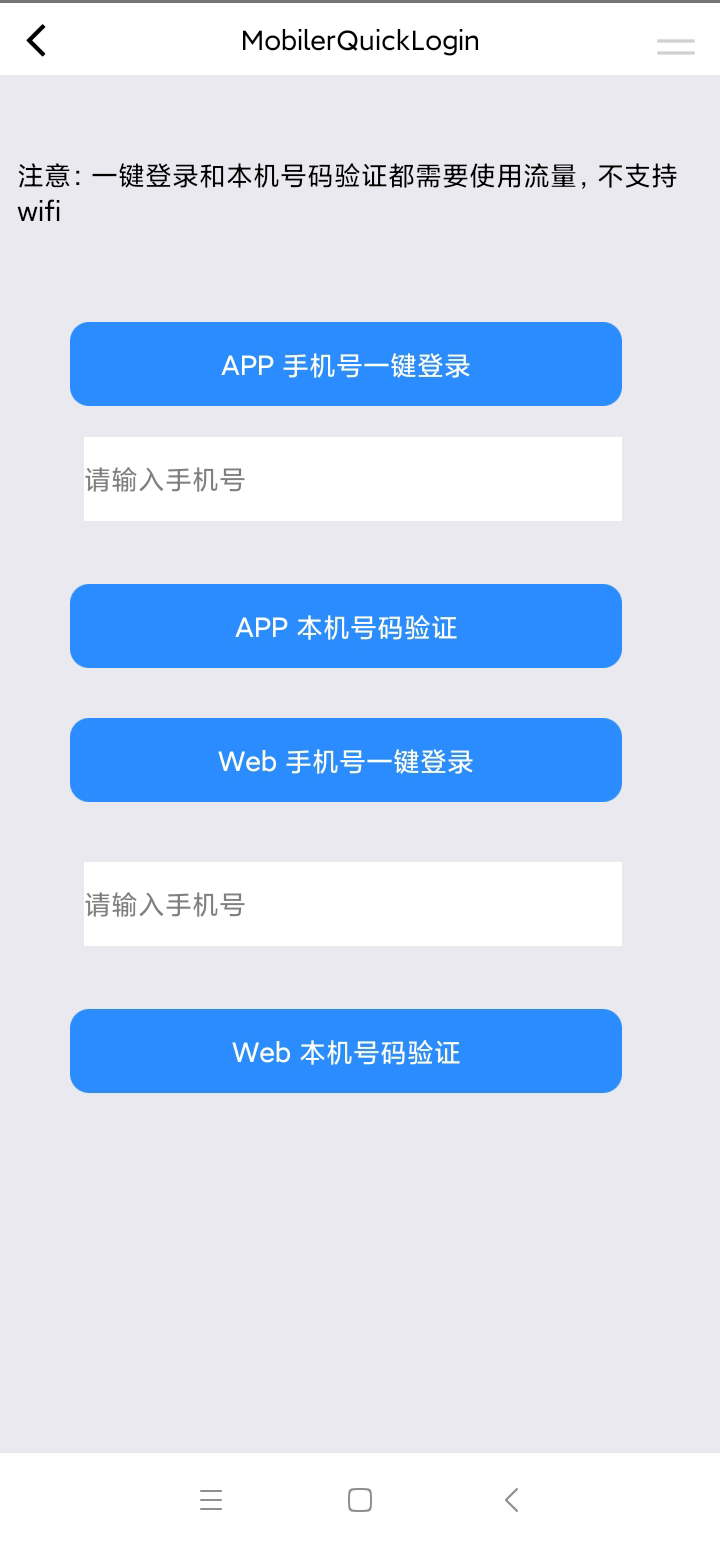Focus the phone number field under APP 手机号一键登录

[x=353, y=479]
